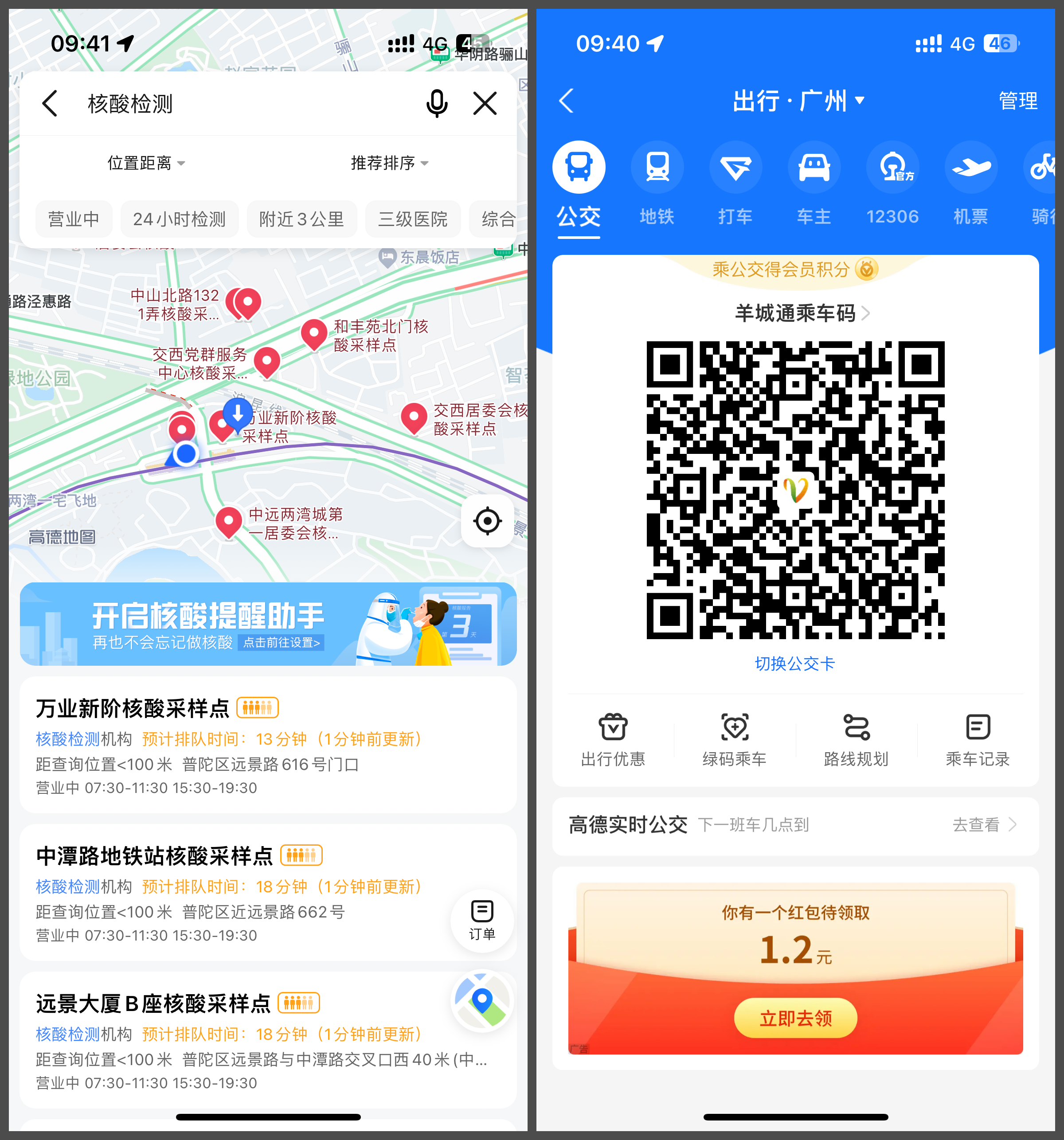Open the 中潭路地铁站核酸采样点 result
This screenshot has width=1064, height=1140.
click(x=154, y=856)
